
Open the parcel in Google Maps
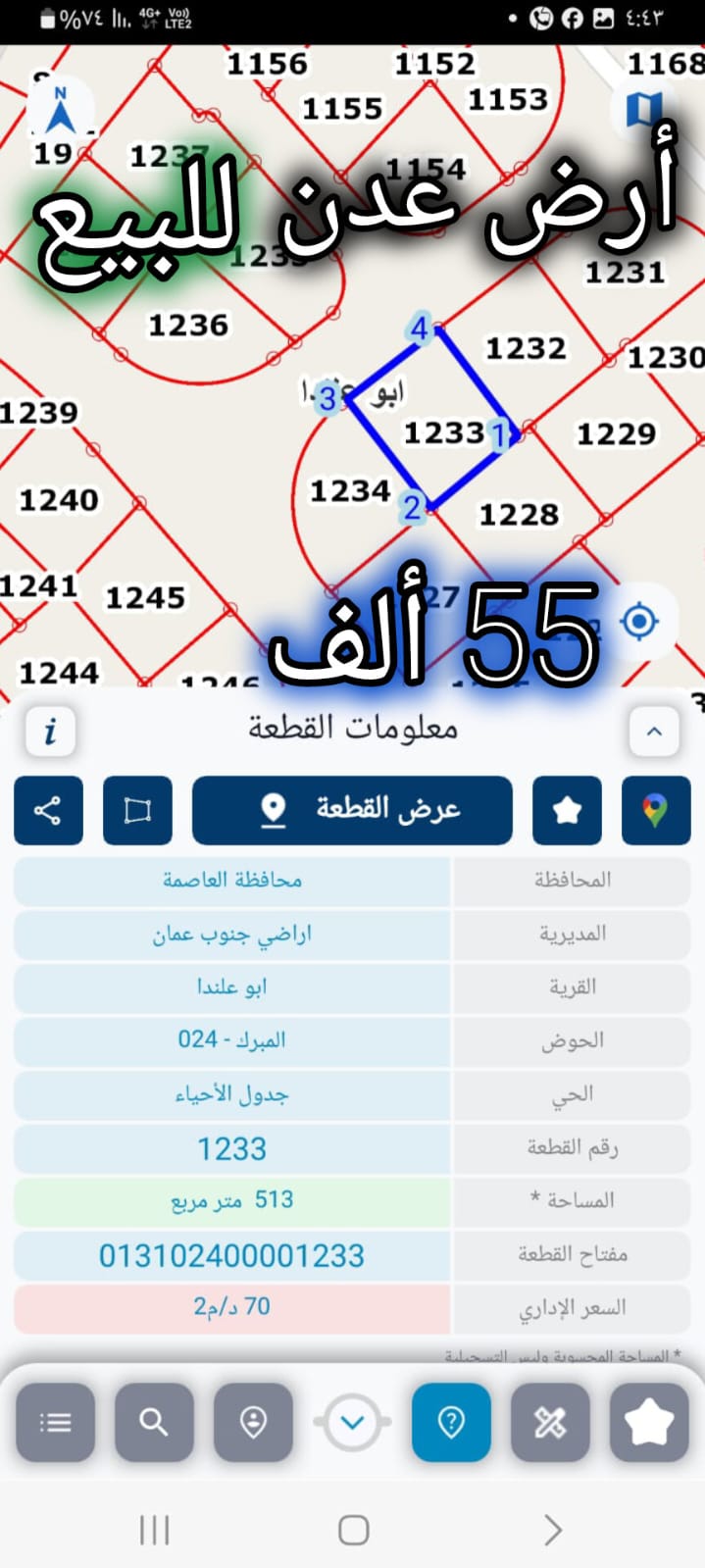656,810
